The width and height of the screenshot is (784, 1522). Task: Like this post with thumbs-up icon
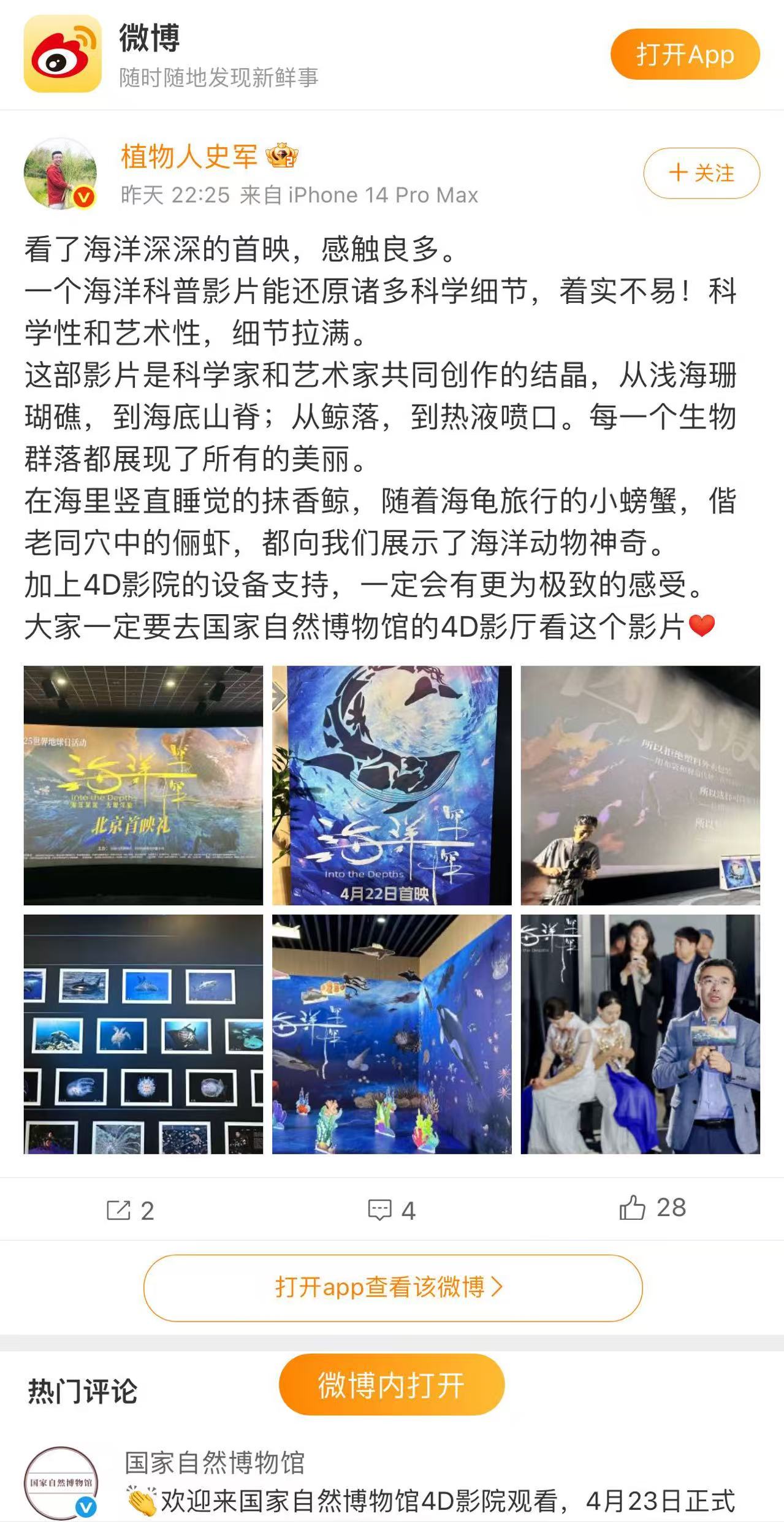[x=652, y=1208]
